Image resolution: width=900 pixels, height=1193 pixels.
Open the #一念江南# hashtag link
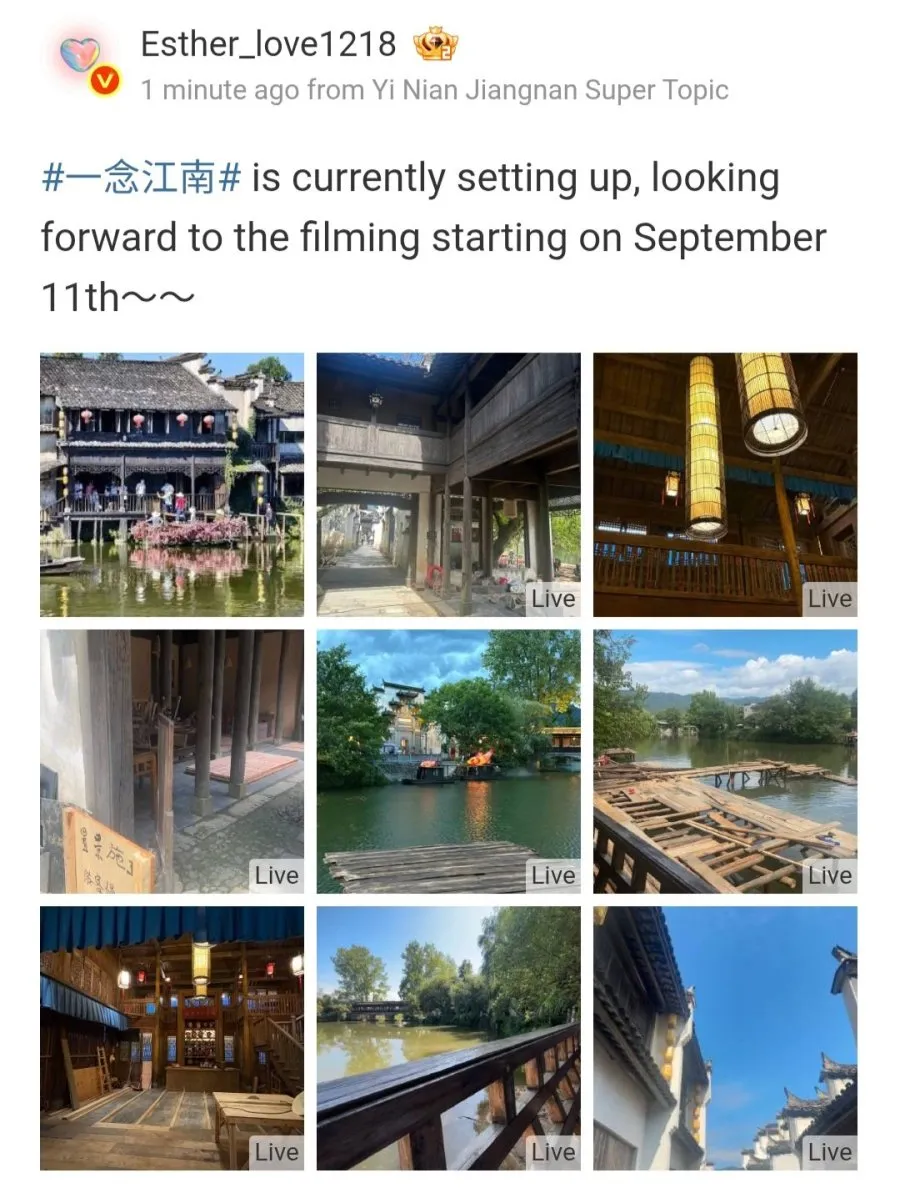pyautogui.click(x=141, y=179)
